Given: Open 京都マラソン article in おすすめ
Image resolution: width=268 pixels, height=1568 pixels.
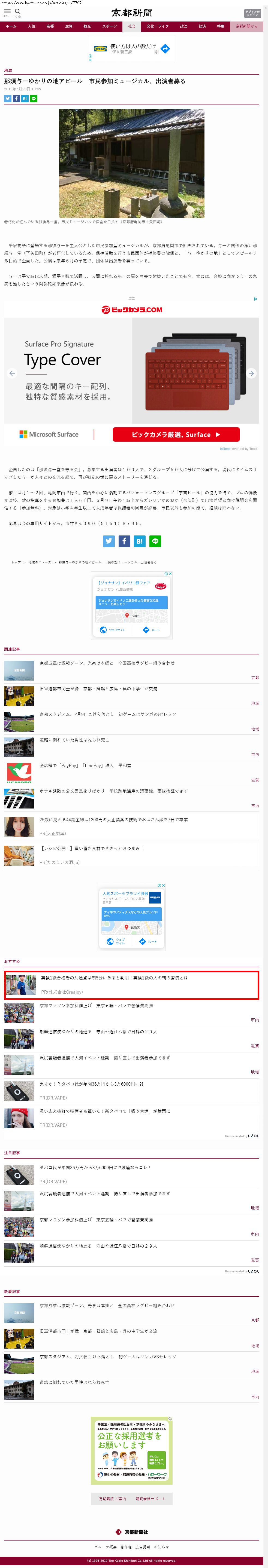Looking at the screenshot, I should pyautogui.click(x=96, y=1006).
